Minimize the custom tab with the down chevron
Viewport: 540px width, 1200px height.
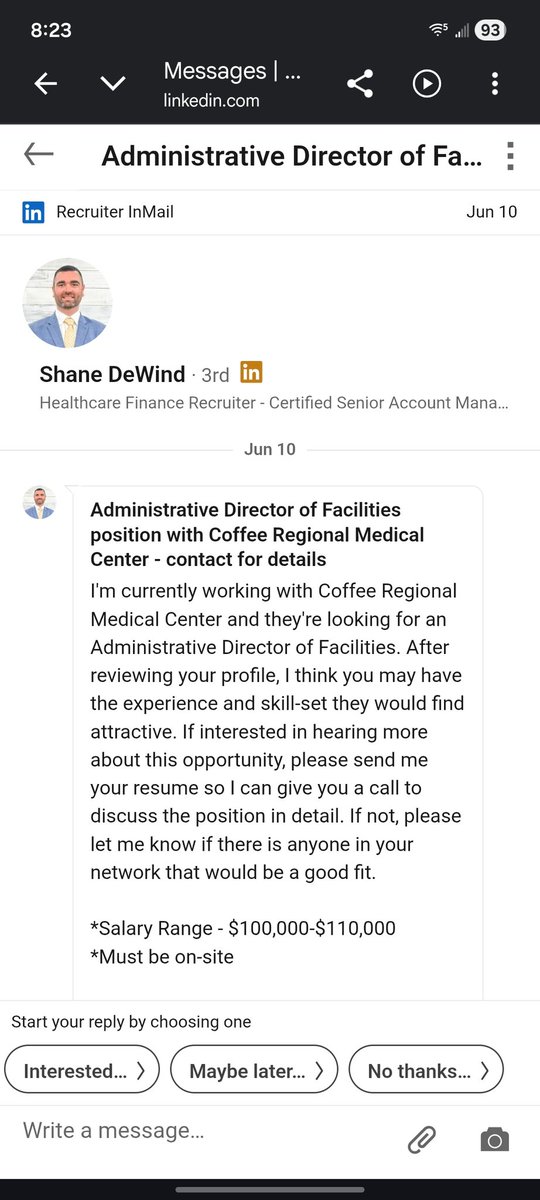113,84
